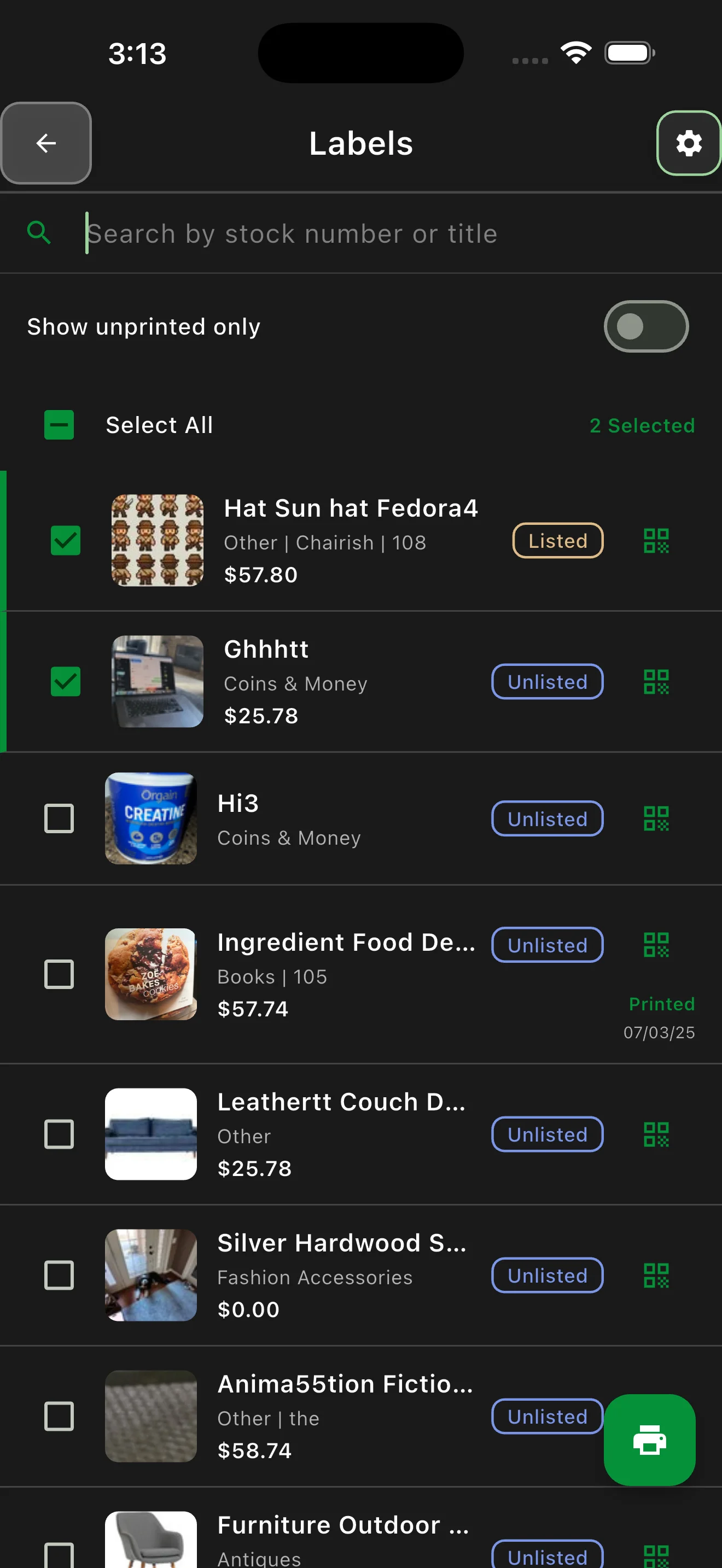Click the search magnifier icon

[x=38, y=233]
